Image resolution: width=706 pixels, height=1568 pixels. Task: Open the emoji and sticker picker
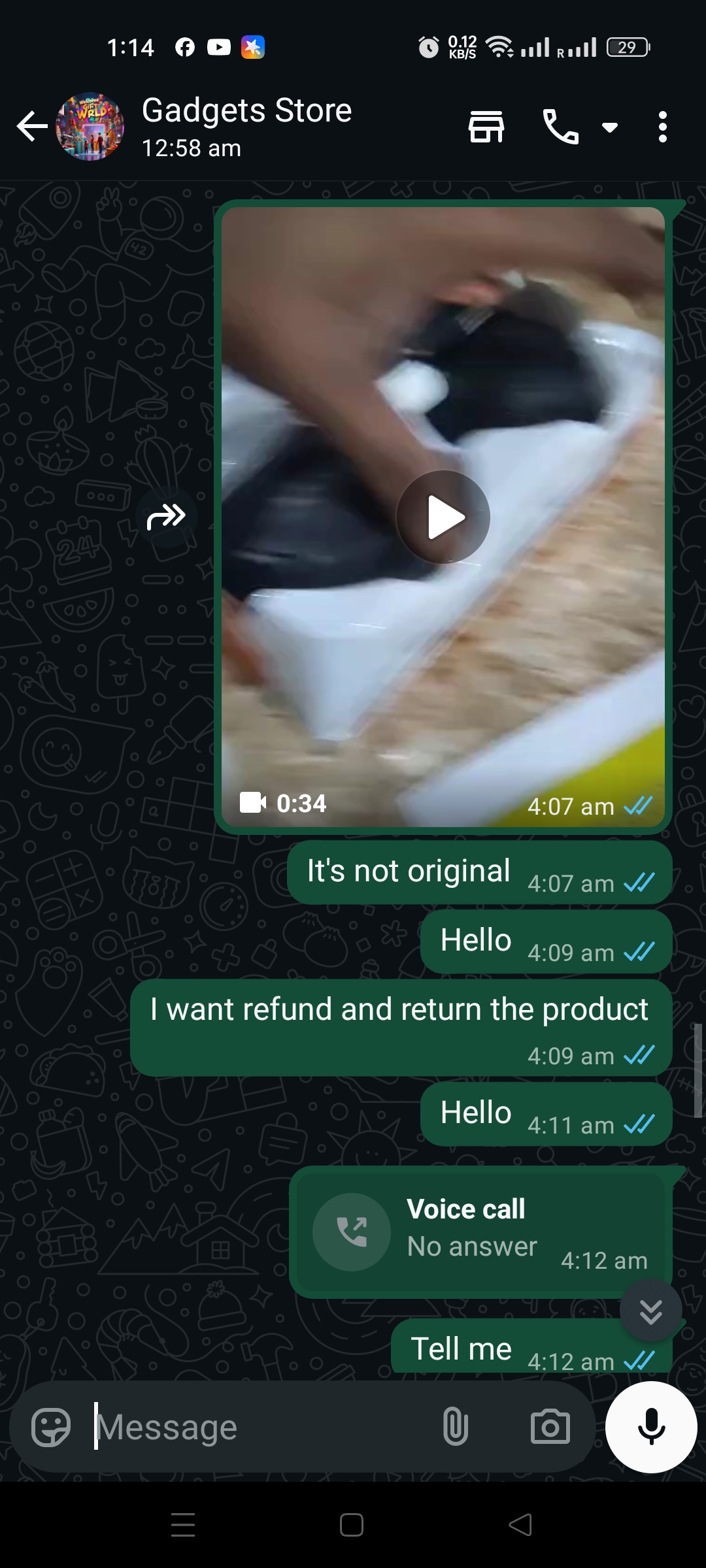coord(51,1427)
